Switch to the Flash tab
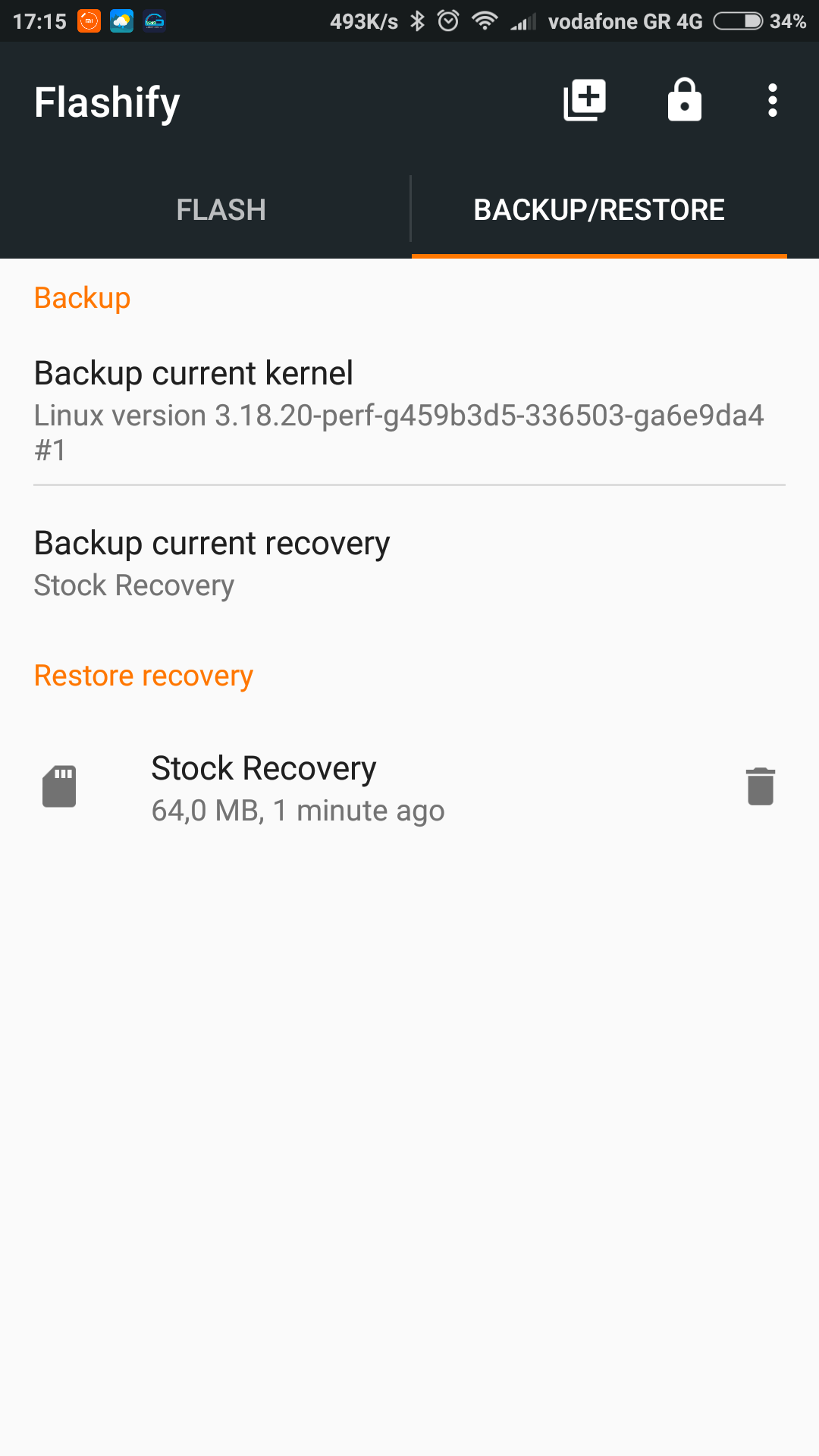819x1456 pixels. [221, 210]
